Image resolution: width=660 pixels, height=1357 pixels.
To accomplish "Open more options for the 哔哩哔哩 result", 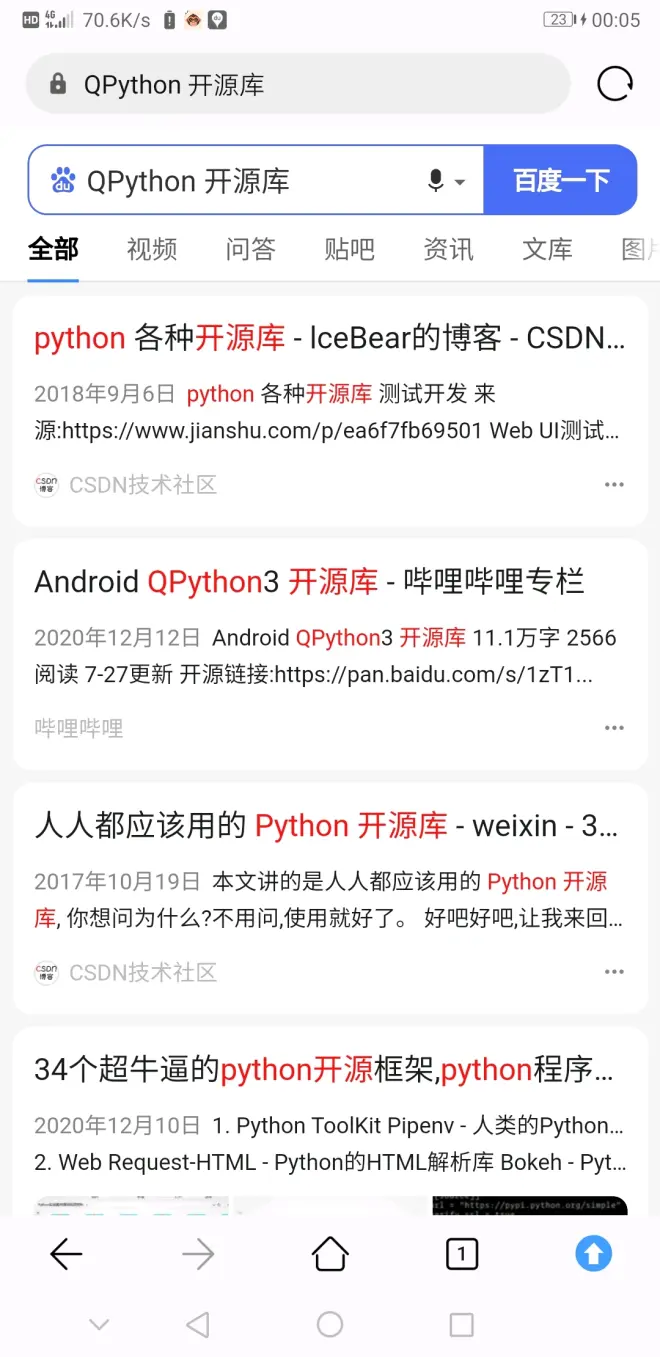I will [614, 728].
